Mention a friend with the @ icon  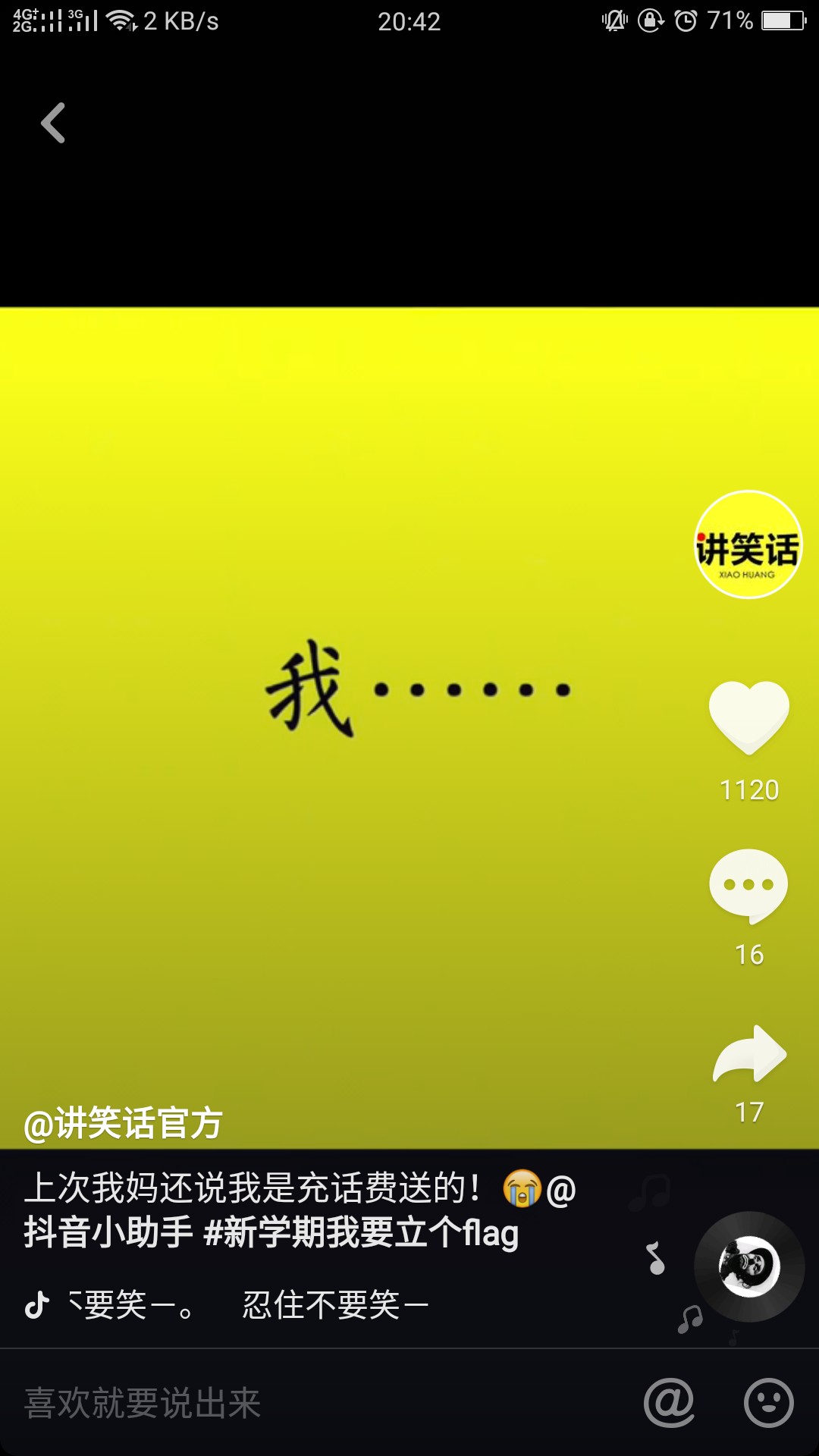click(669, 1403)
